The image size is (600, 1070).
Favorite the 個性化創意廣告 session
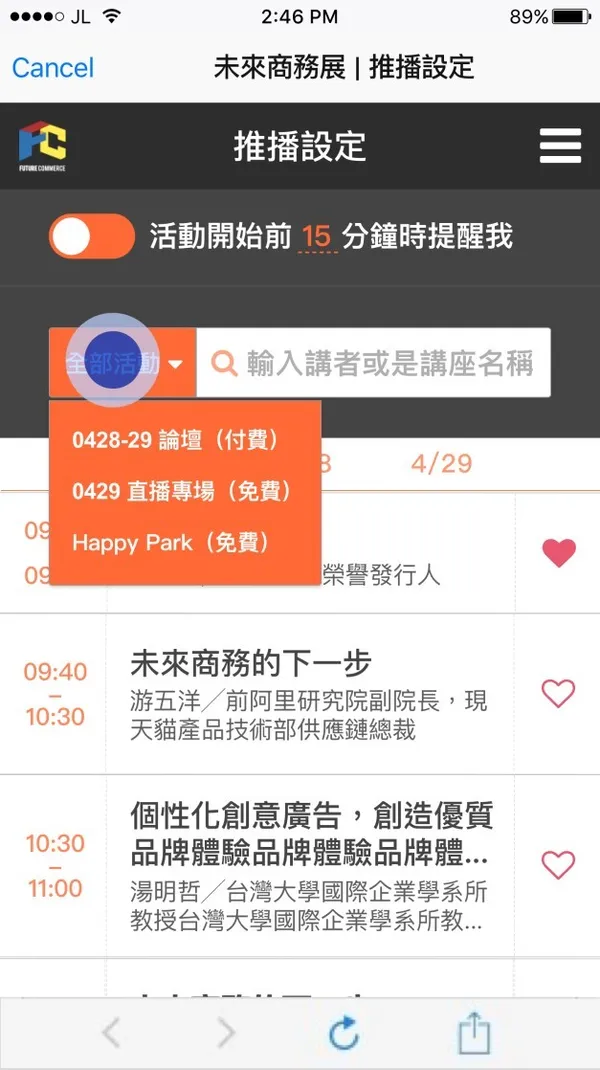[558, 864]
